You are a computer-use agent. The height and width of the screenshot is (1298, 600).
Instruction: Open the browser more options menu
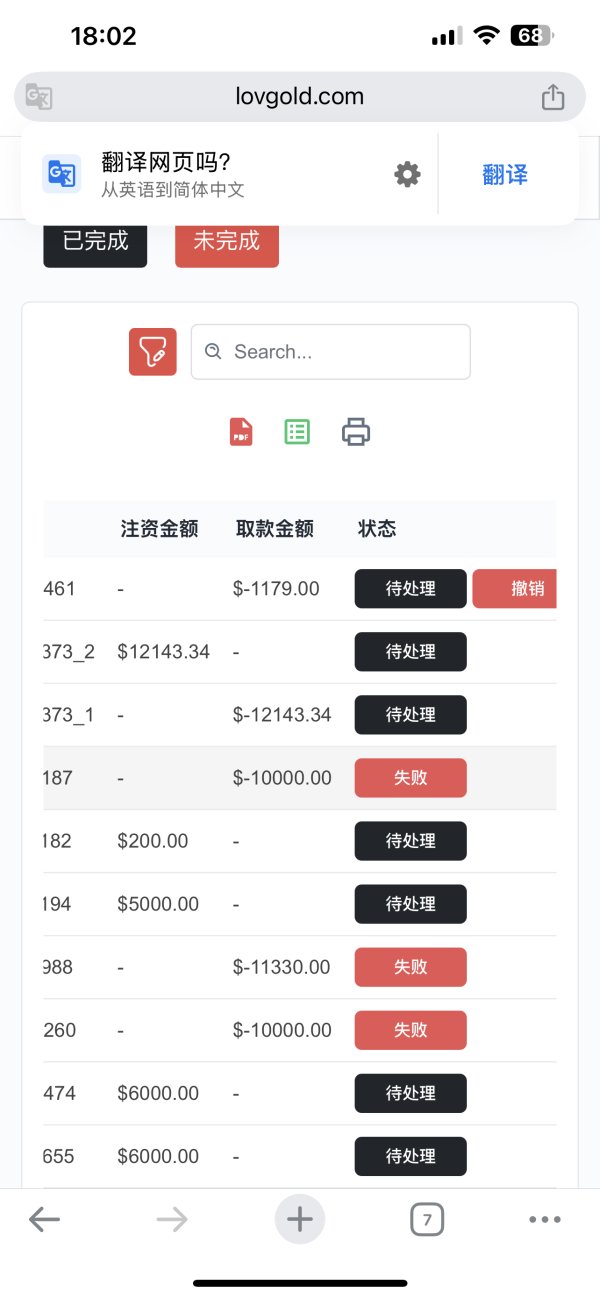tap(545, 1219)
